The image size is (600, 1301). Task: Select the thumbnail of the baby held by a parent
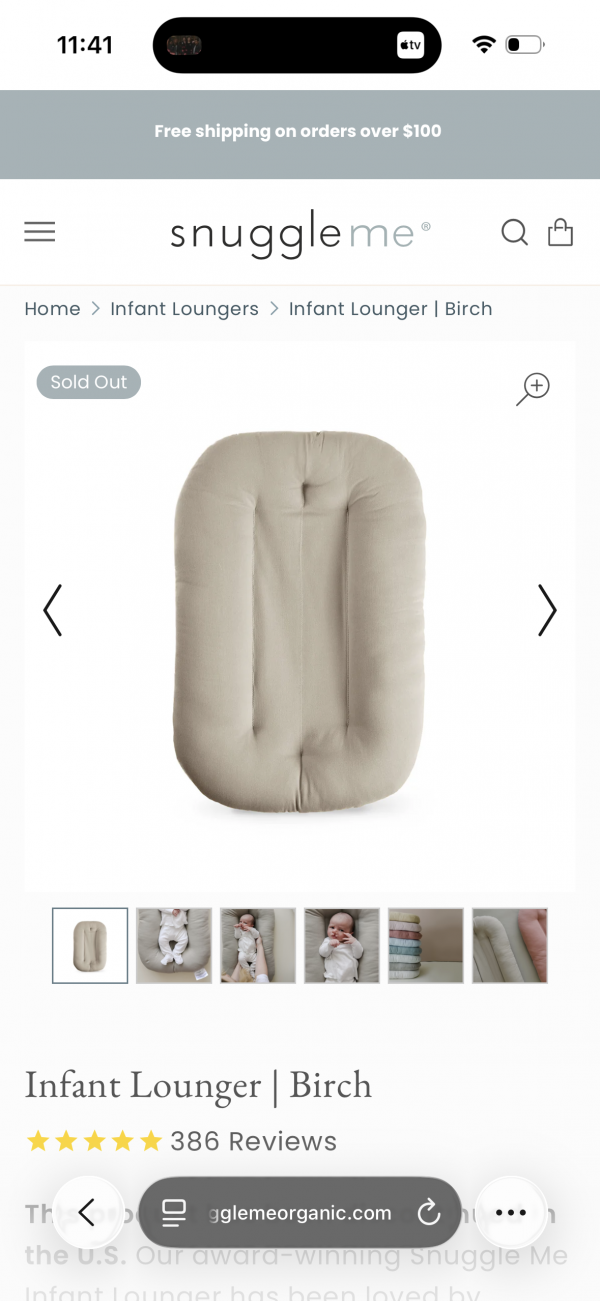(258, 945)
